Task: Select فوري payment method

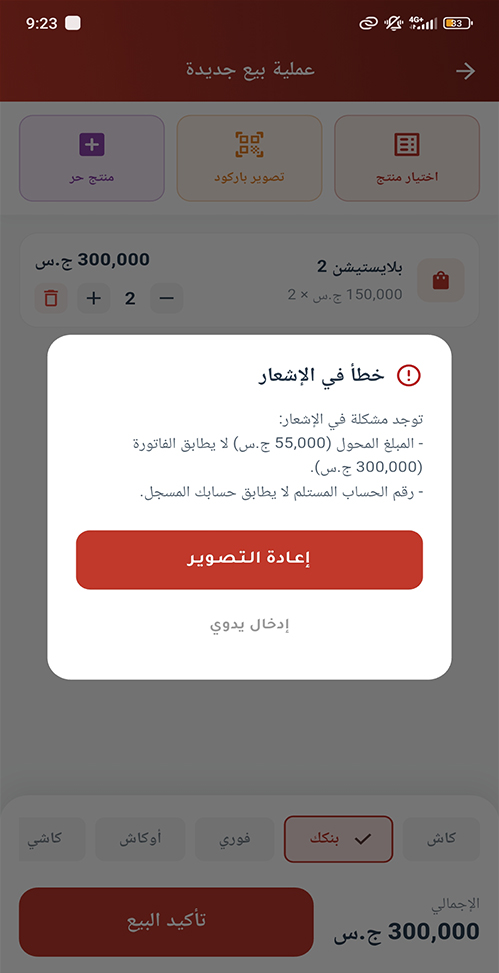Action: [x=234, y=839]
